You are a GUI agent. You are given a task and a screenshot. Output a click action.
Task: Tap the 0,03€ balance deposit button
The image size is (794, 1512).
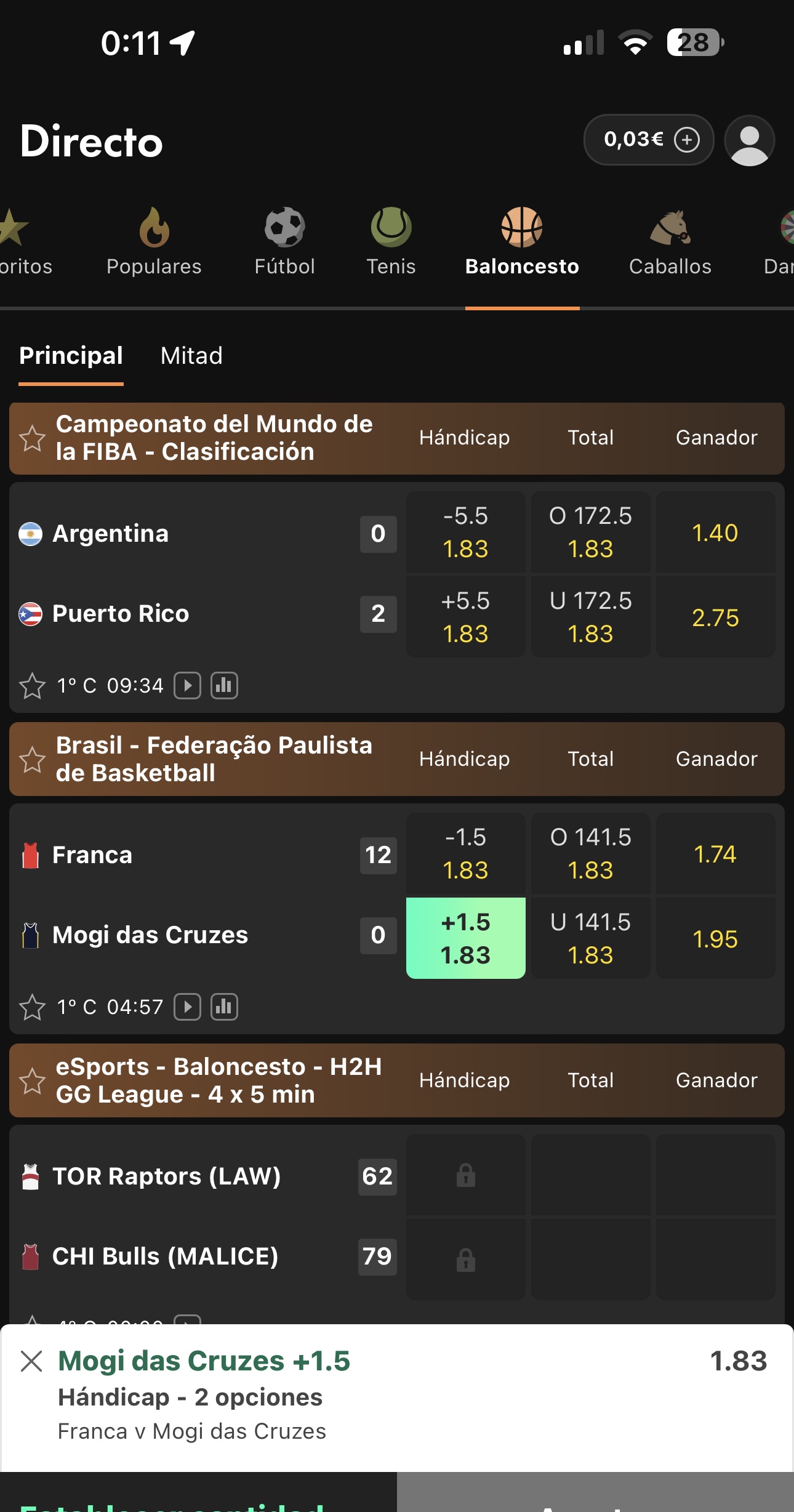[x=649, y=140]
